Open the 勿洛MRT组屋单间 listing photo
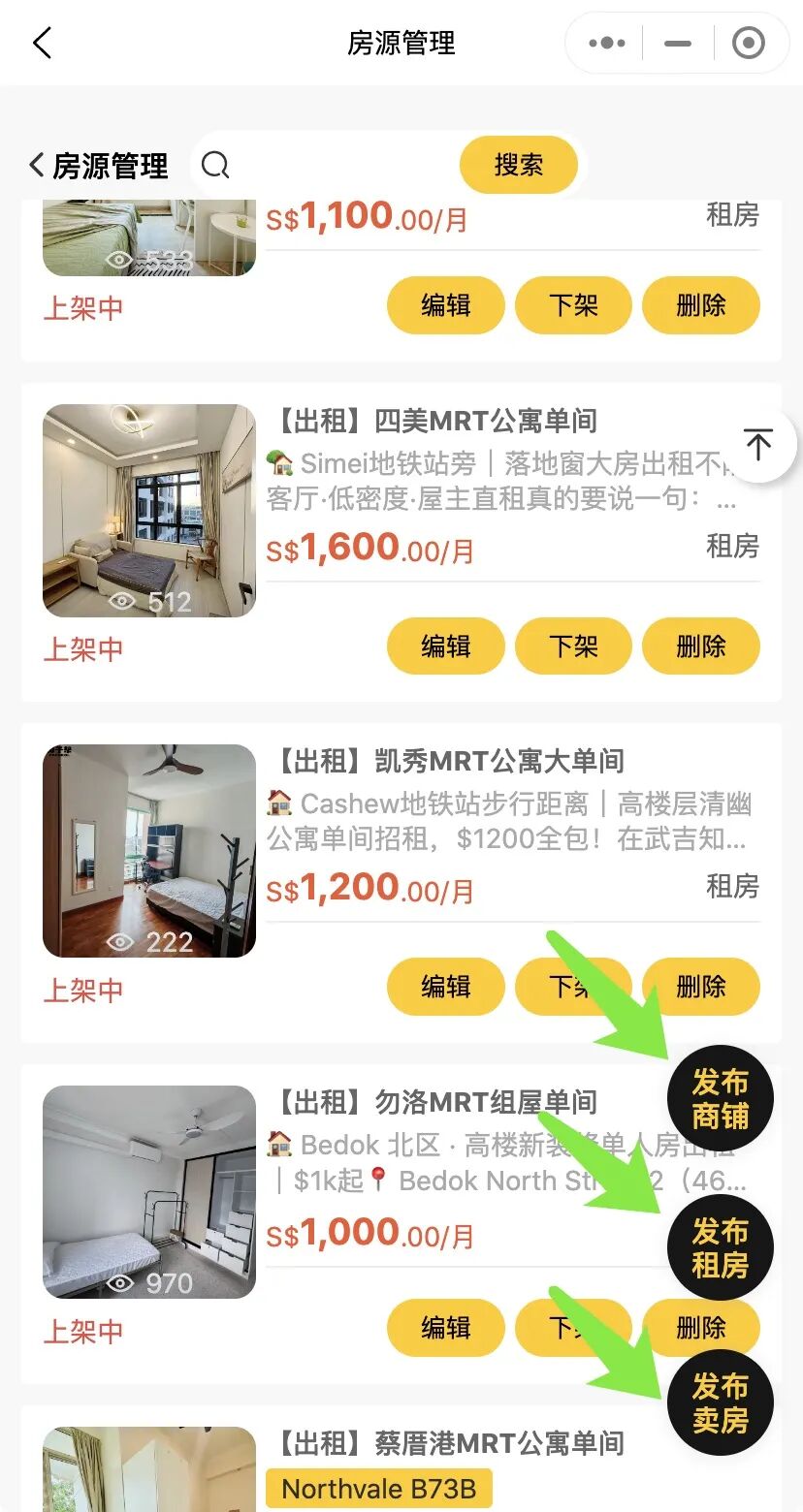This screenshot has width=803, height=1512. [x=149, y=1192]
